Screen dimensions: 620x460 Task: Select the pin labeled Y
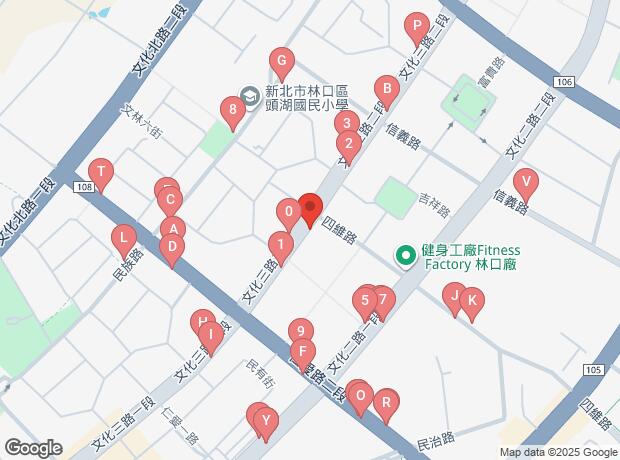(x=265, y=423)
